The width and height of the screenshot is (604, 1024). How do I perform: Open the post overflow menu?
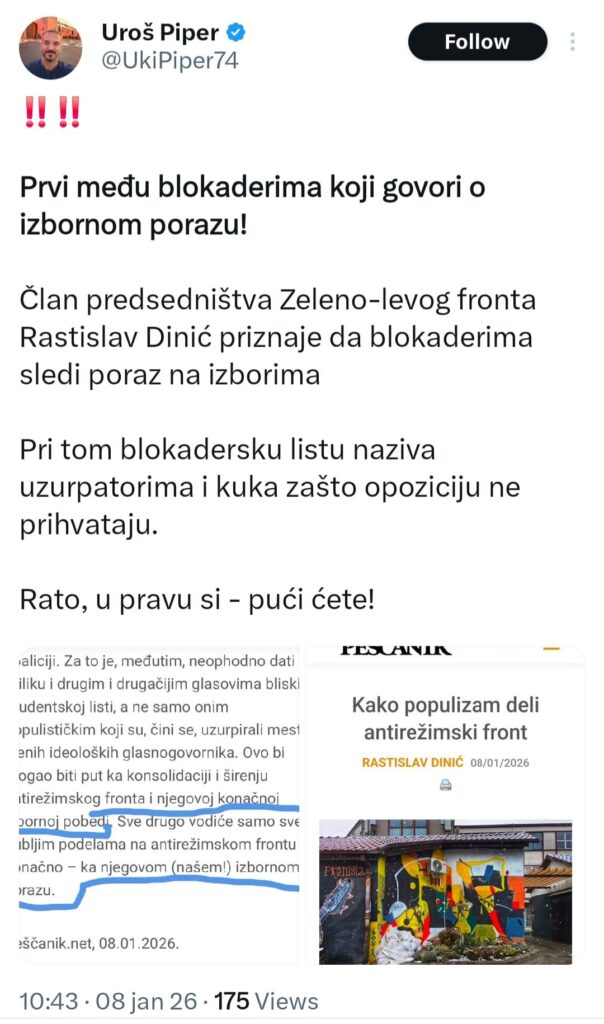(x=573, y=42)
